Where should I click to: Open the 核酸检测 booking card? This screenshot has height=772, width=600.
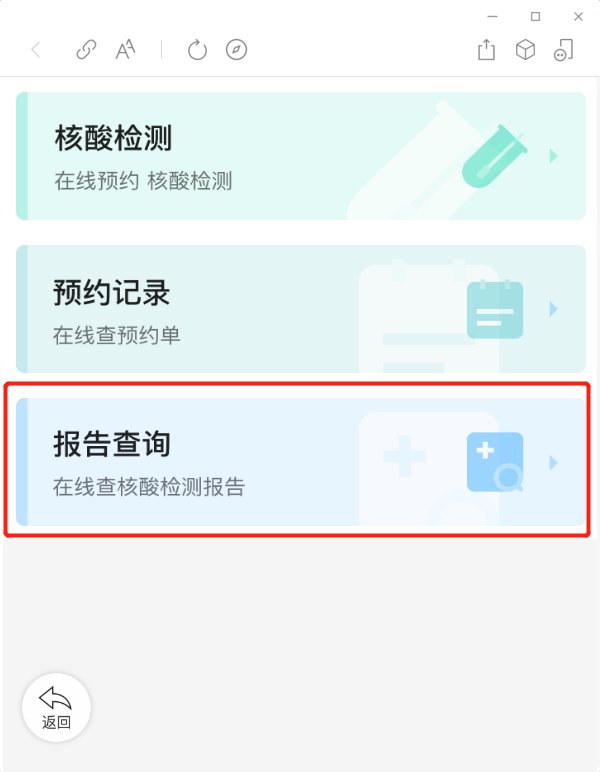(300, 156)
